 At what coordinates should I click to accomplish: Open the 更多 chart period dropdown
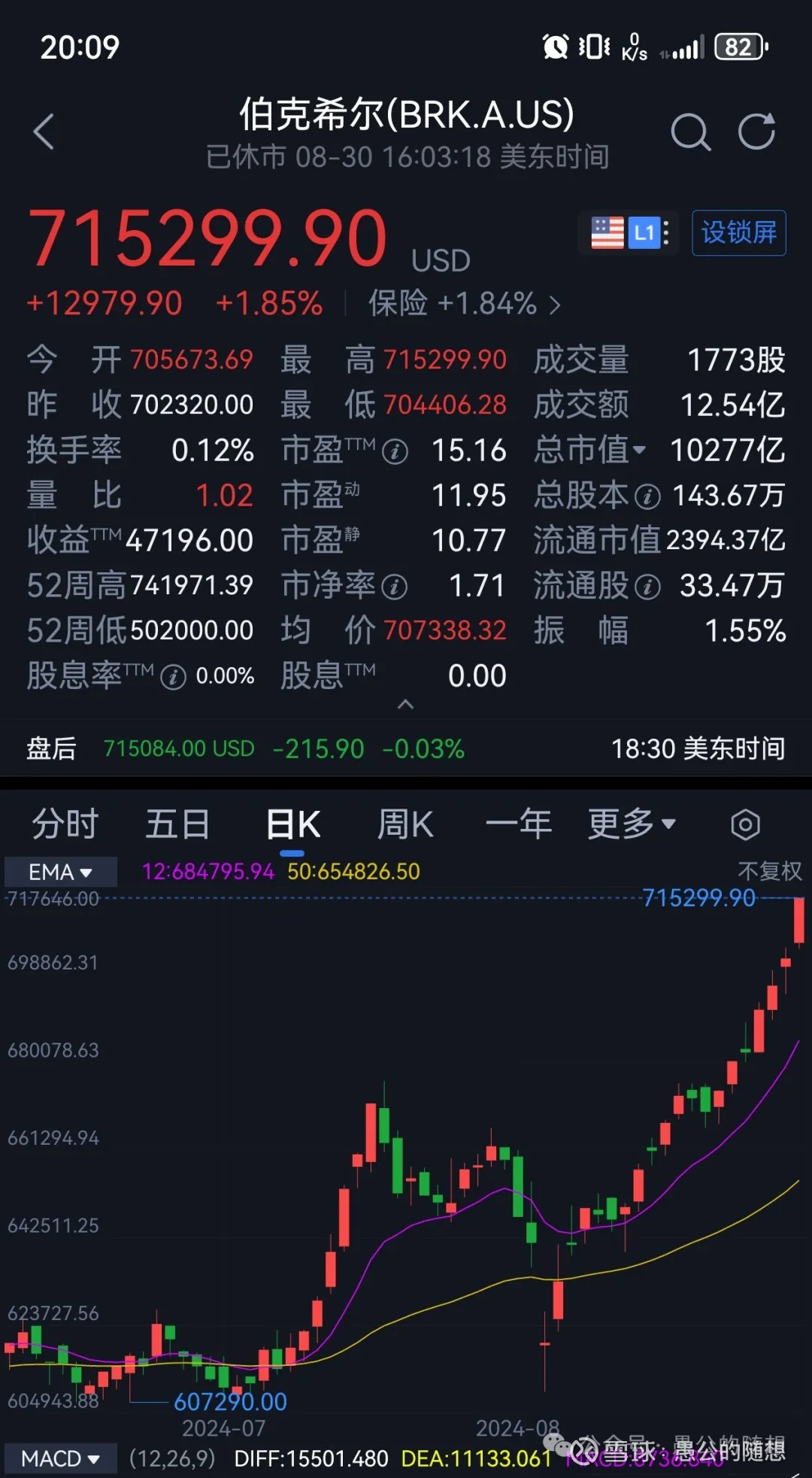tap(630, 824)
